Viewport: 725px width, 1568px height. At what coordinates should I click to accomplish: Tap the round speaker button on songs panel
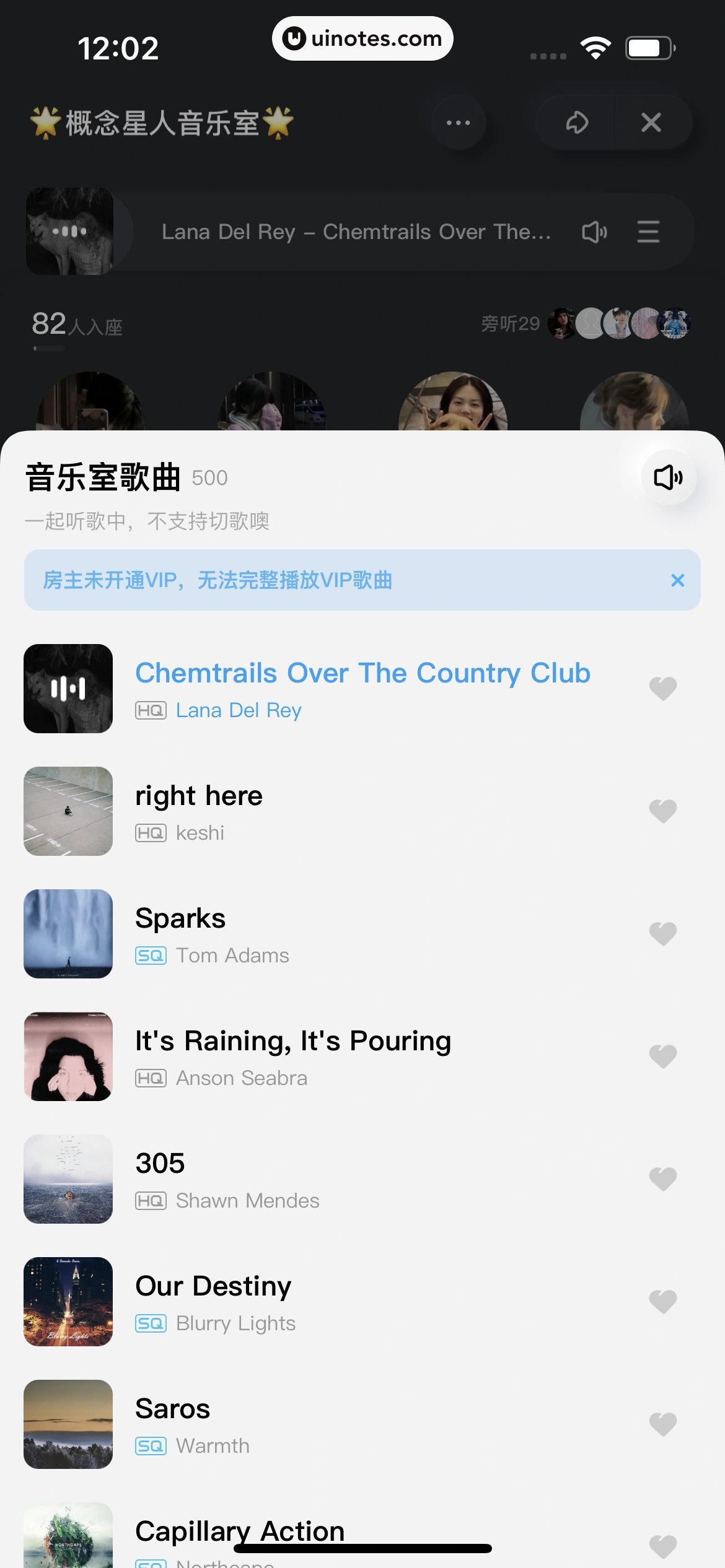(x=668, y=477)
